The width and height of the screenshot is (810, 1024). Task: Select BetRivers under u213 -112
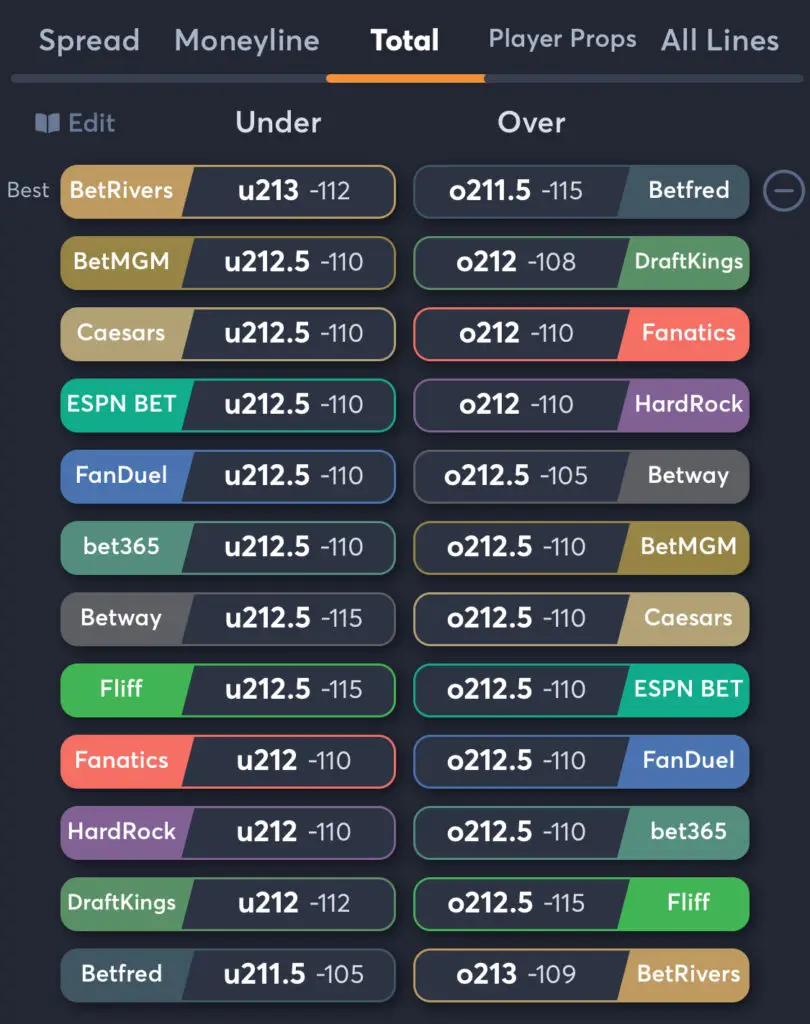tap(228, 191)
